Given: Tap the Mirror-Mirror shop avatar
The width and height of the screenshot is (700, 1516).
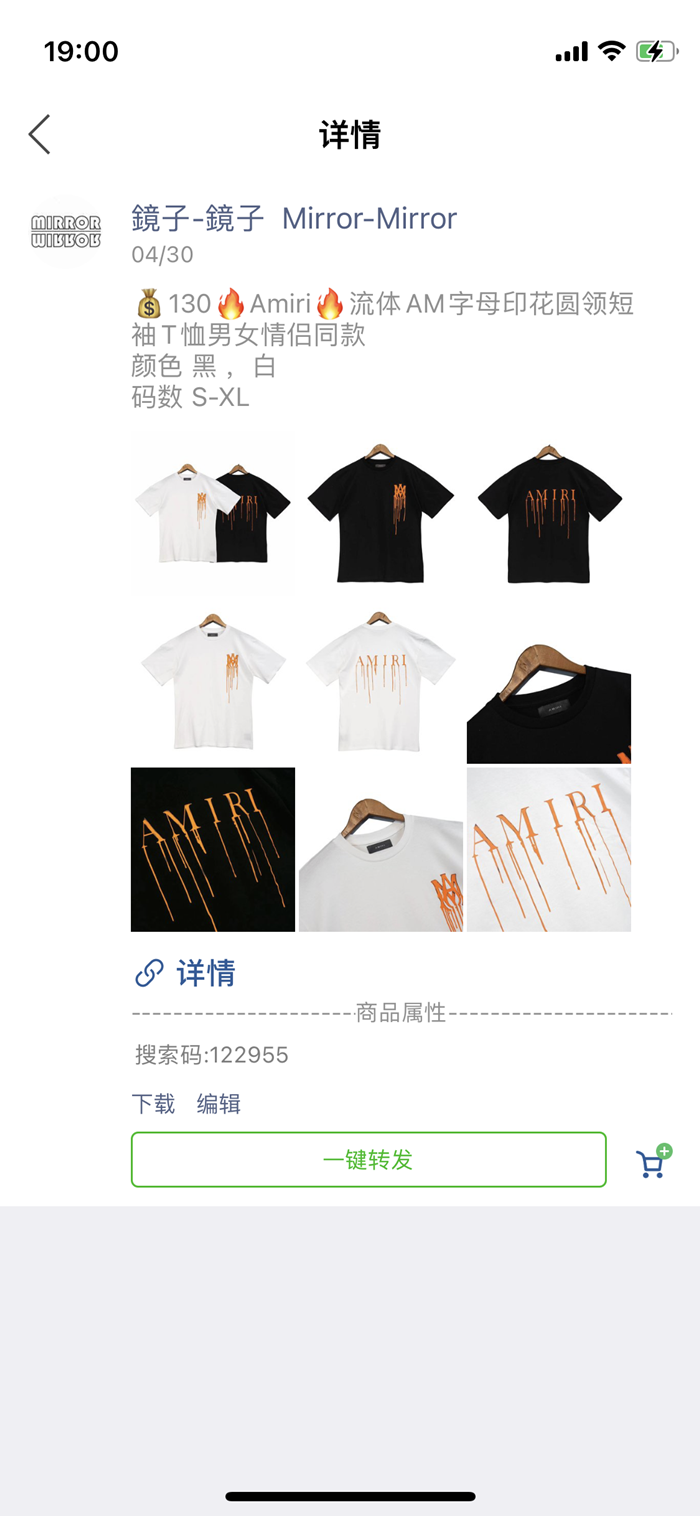Looking at the screenshot, I should click(x=66, y=230).
